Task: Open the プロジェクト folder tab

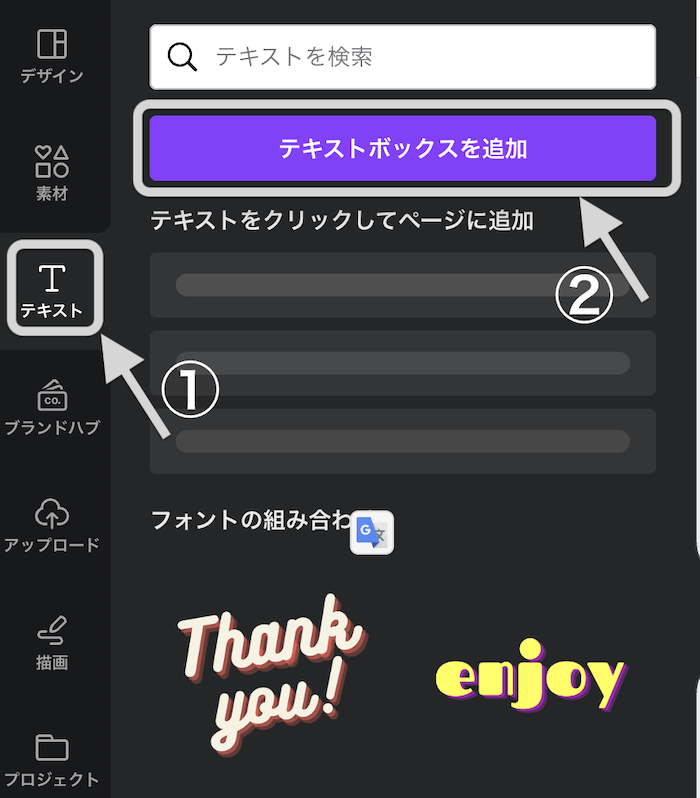Action: (x=52, y=760)
